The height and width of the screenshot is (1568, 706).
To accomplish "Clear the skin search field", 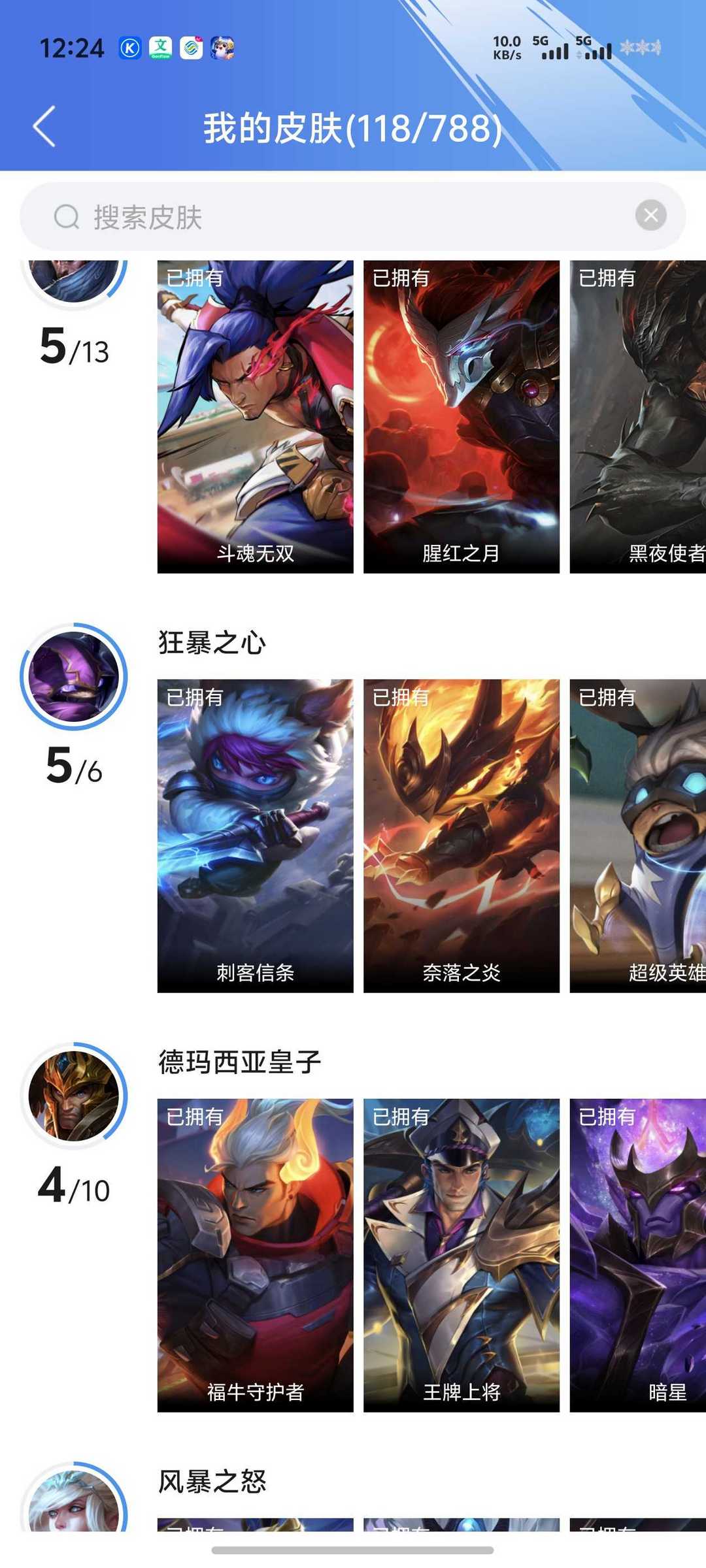I will (650, 216).
